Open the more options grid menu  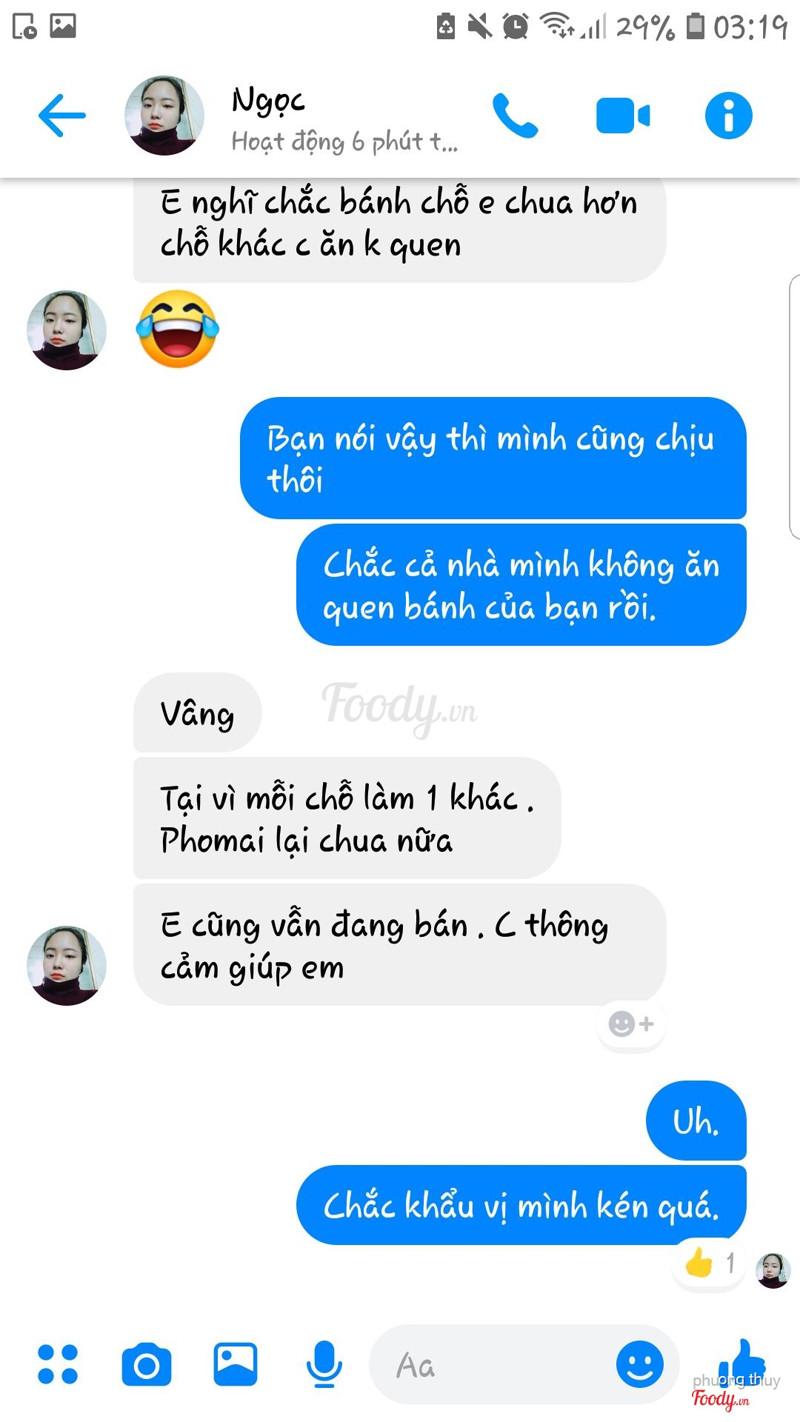[x=58, y=1364]
